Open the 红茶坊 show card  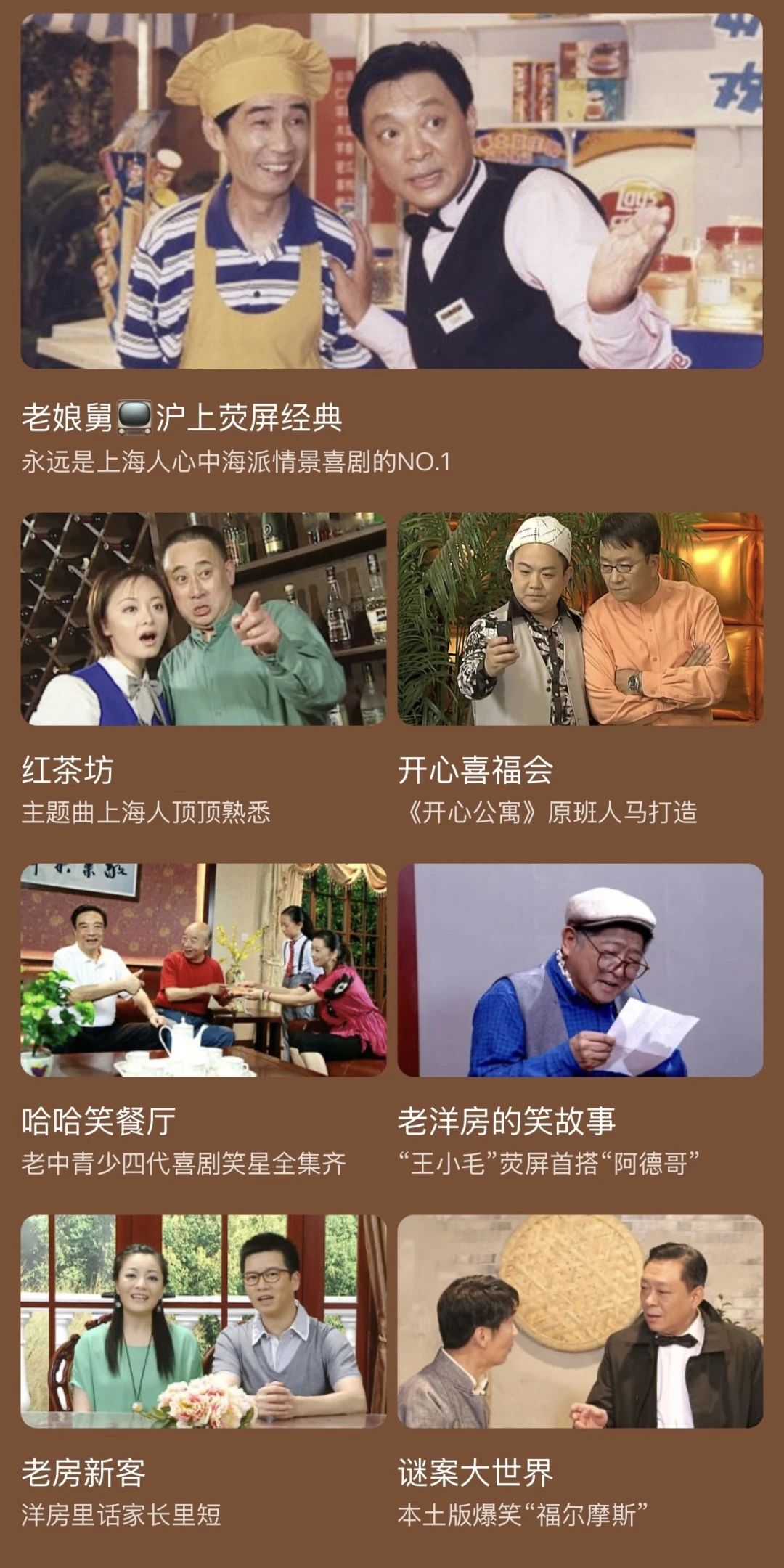point(203,619)
